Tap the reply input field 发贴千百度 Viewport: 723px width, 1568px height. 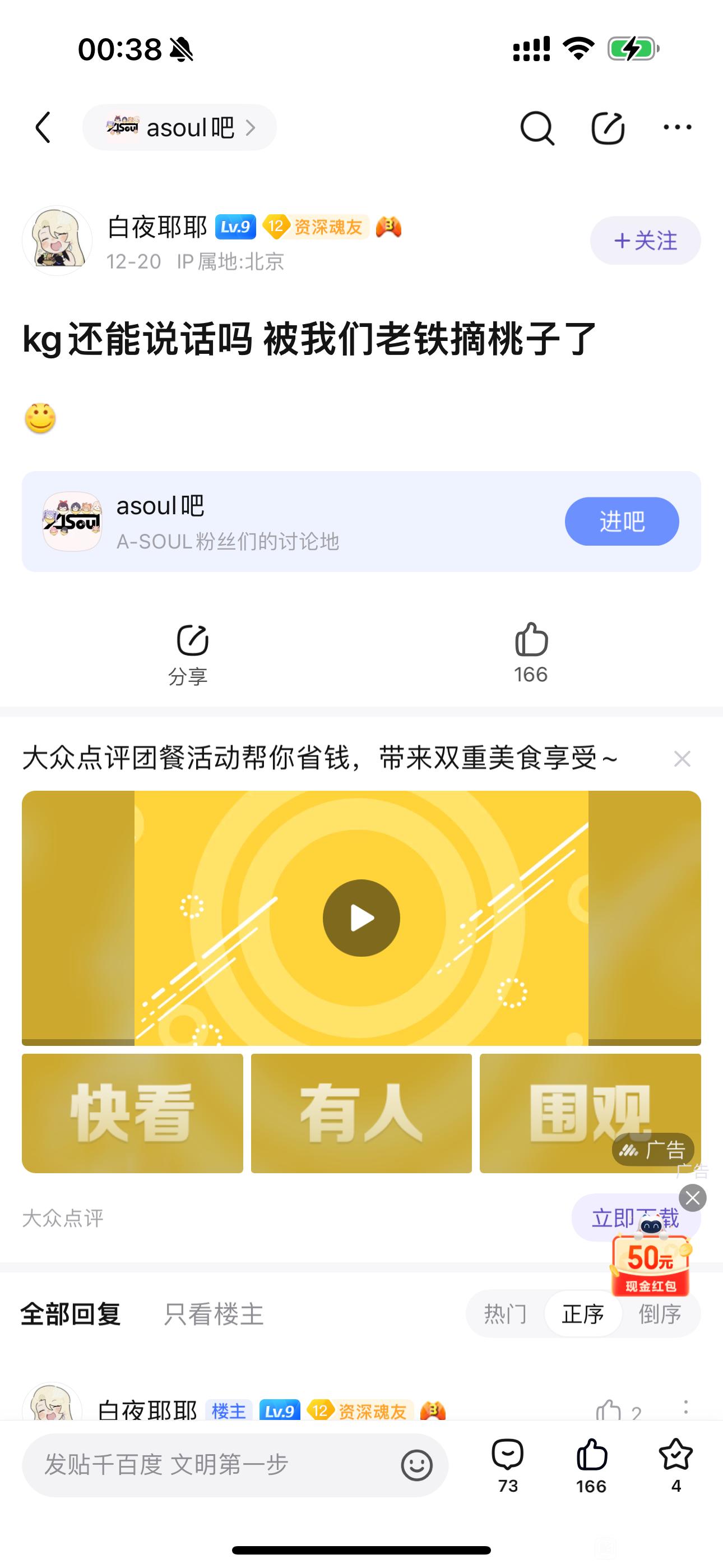207,1464
